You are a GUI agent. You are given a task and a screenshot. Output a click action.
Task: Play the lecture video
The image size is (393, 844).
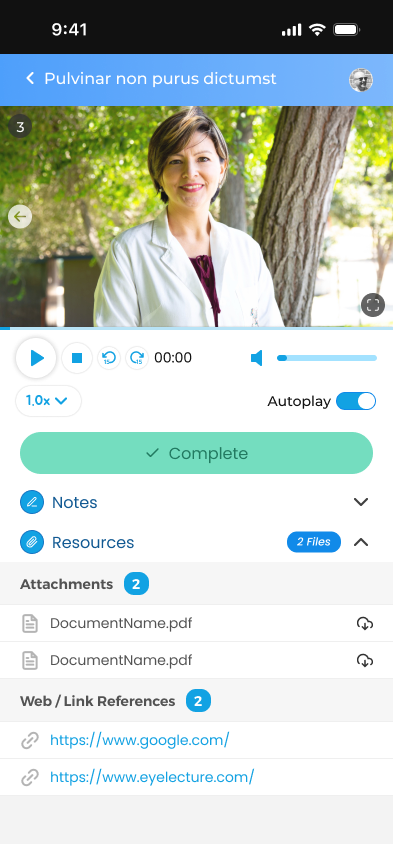click(x=36, y=358)
